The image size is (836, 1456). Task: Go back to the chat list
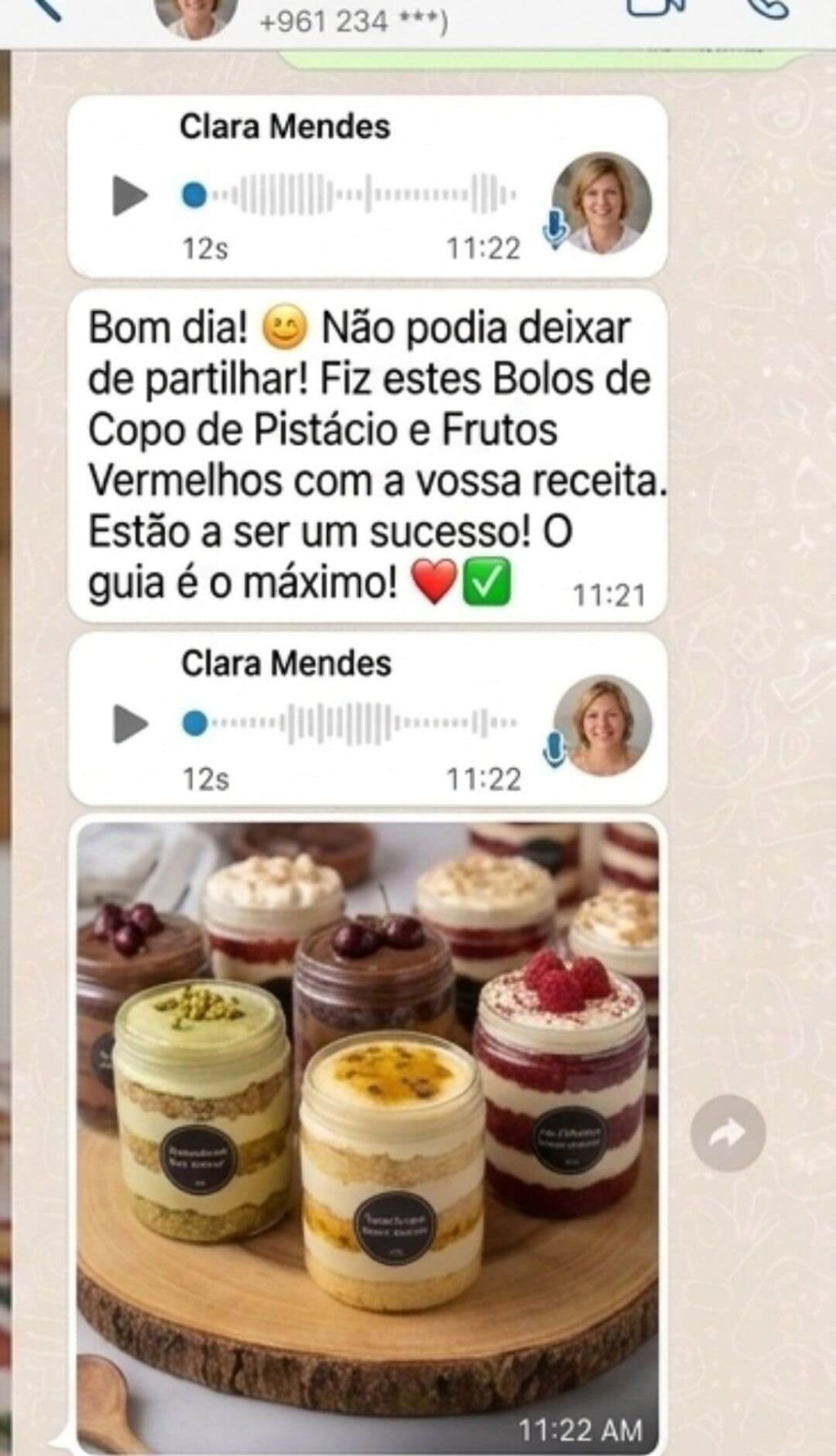point(49,8)
